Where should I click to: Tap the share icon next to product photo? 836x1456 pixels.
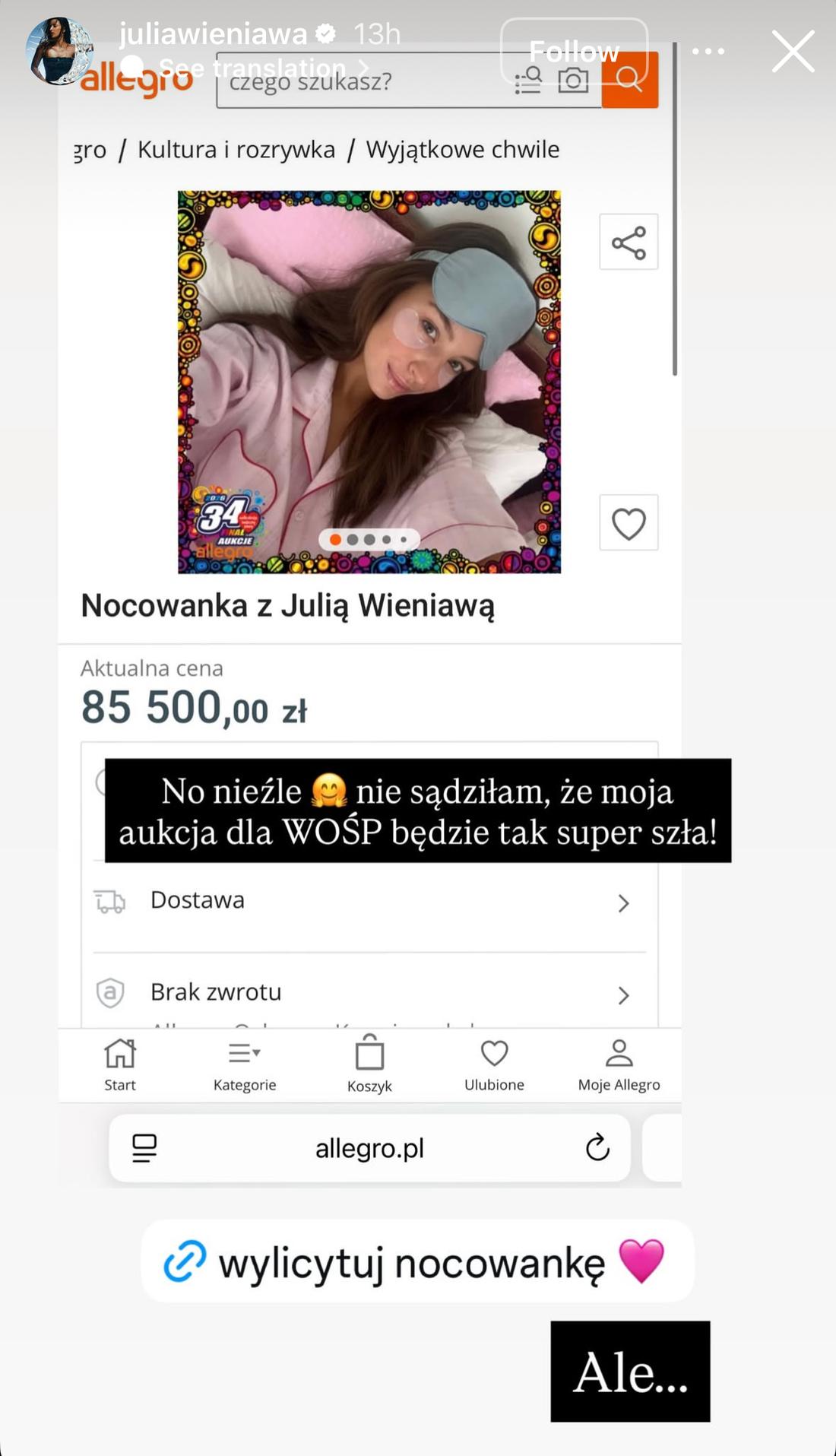click(629, 242)
